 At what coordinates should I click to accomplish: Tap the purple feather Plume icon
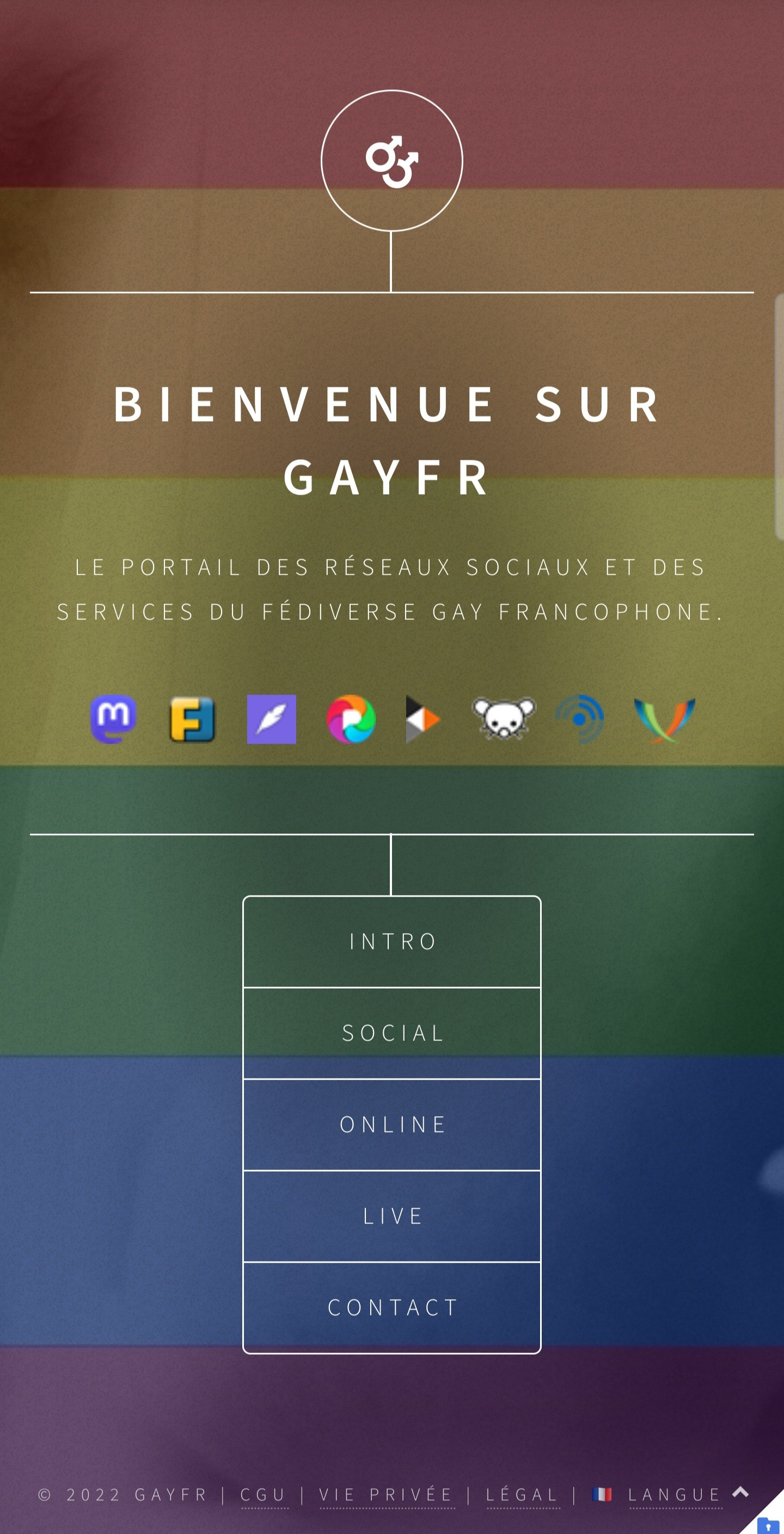point(272,719)
